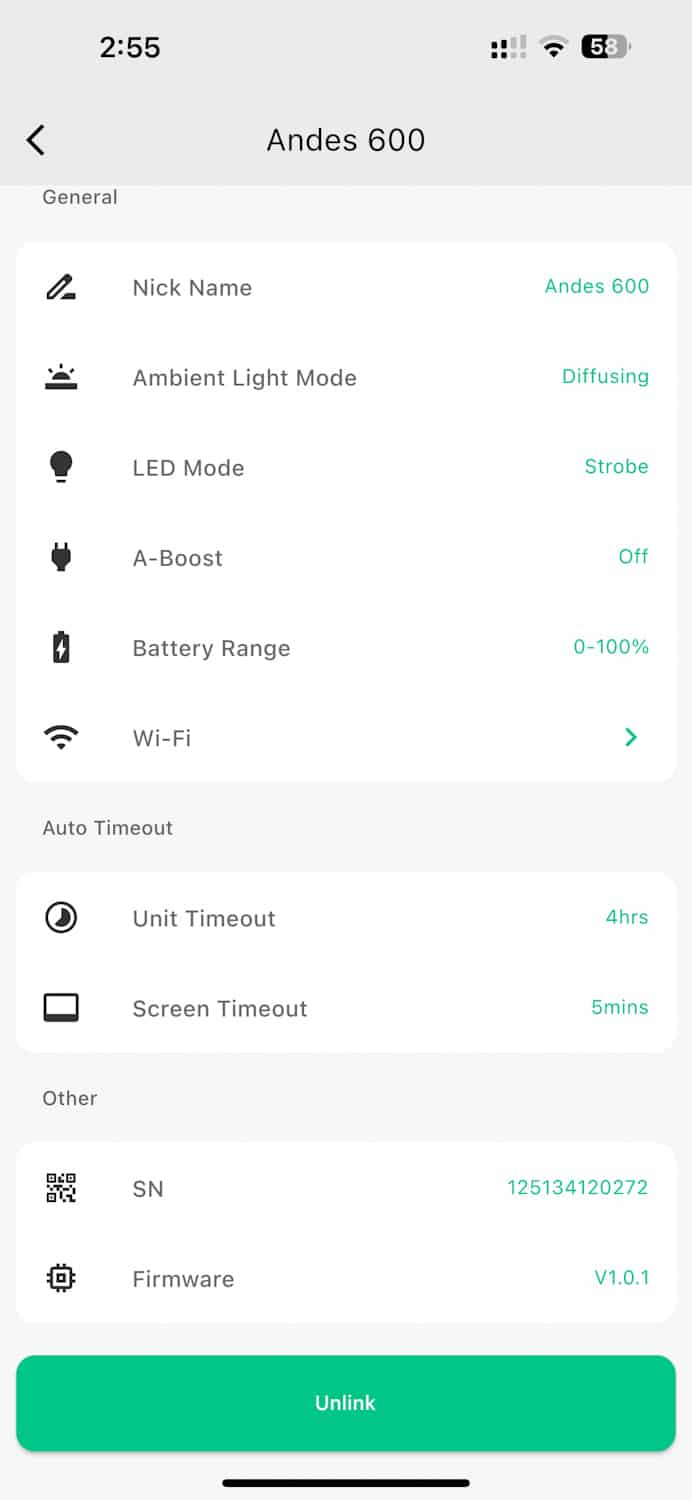Open the Wi-Fi settings row
This screenshot has height=1500, width=692.
pyautogui.click(x=346, y=738)
